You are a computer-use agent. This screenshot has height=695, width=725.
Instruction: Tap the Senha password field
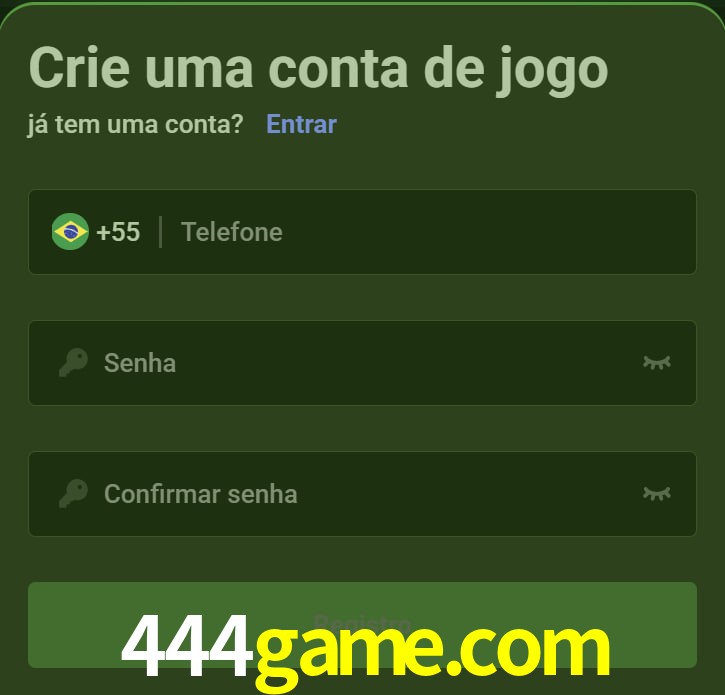click(x=360, y=362)
